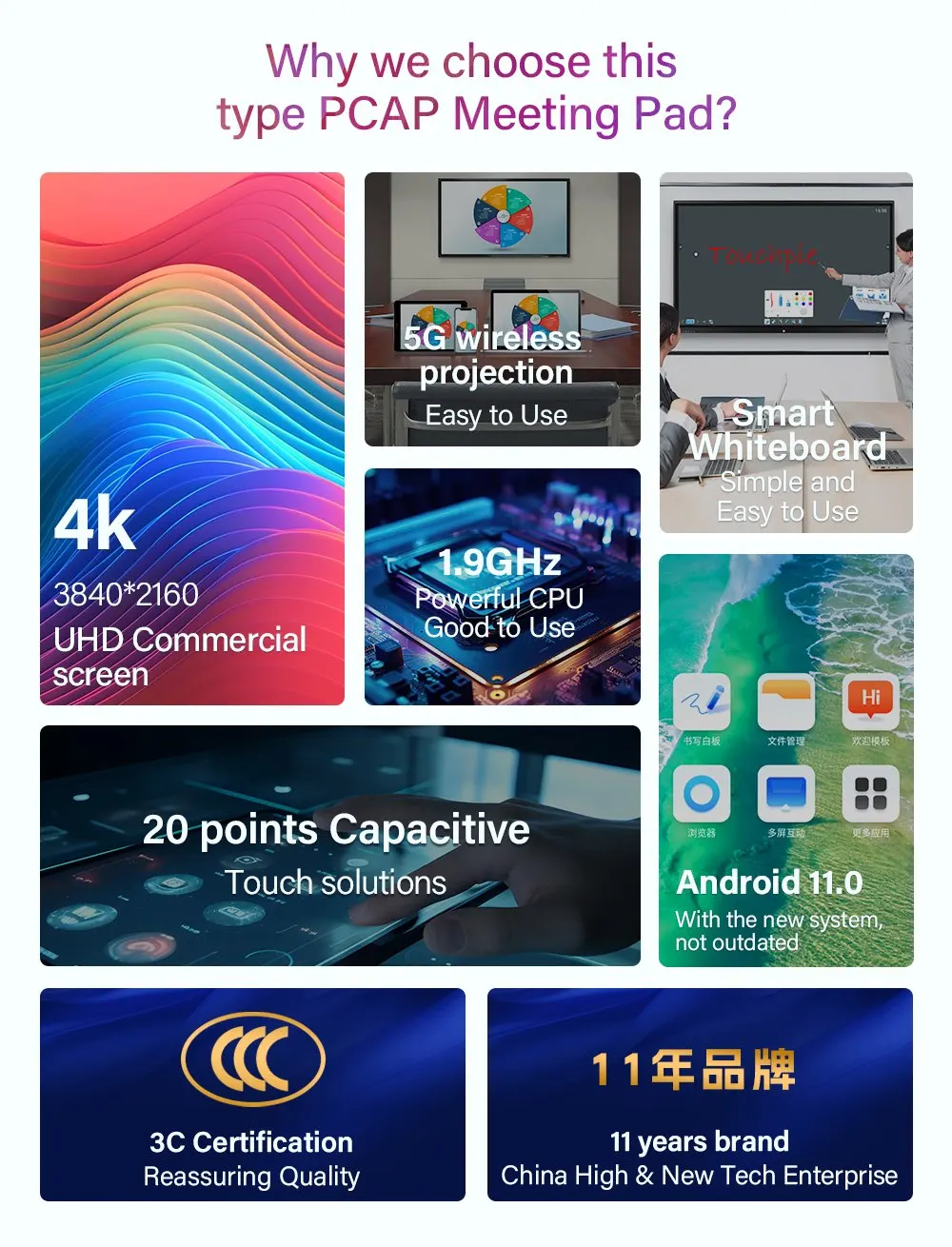Screen dimensions: 952x1247
Task: Open the multi-screen interaction (多屏互动) app
Action: pos(786,792)
